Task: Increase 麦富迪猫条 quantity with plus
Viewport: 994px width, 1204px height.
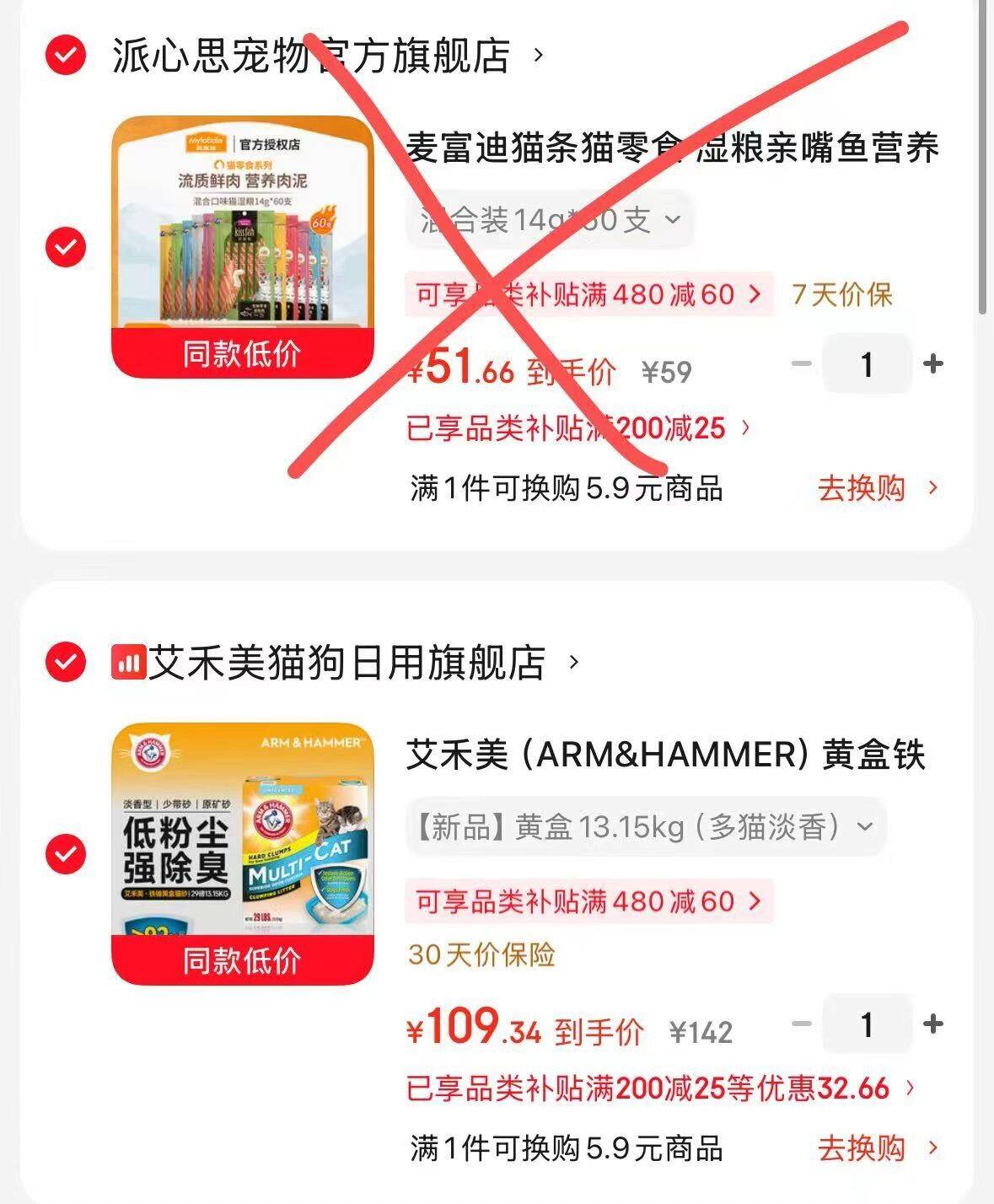Action: tap(932, 364)
